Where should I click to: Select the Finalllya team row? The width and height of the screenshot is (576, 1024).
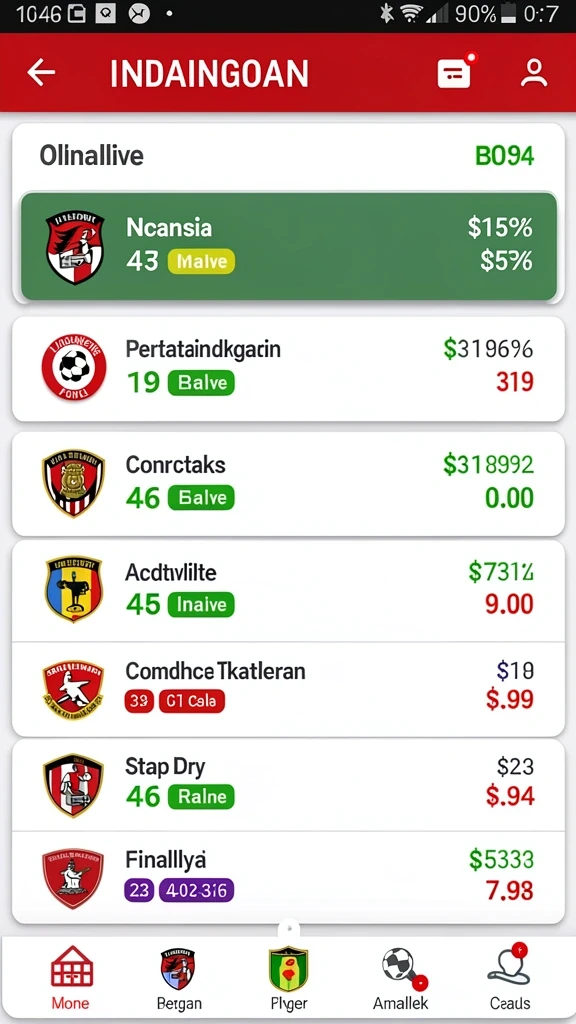click(x=289, y=878)
